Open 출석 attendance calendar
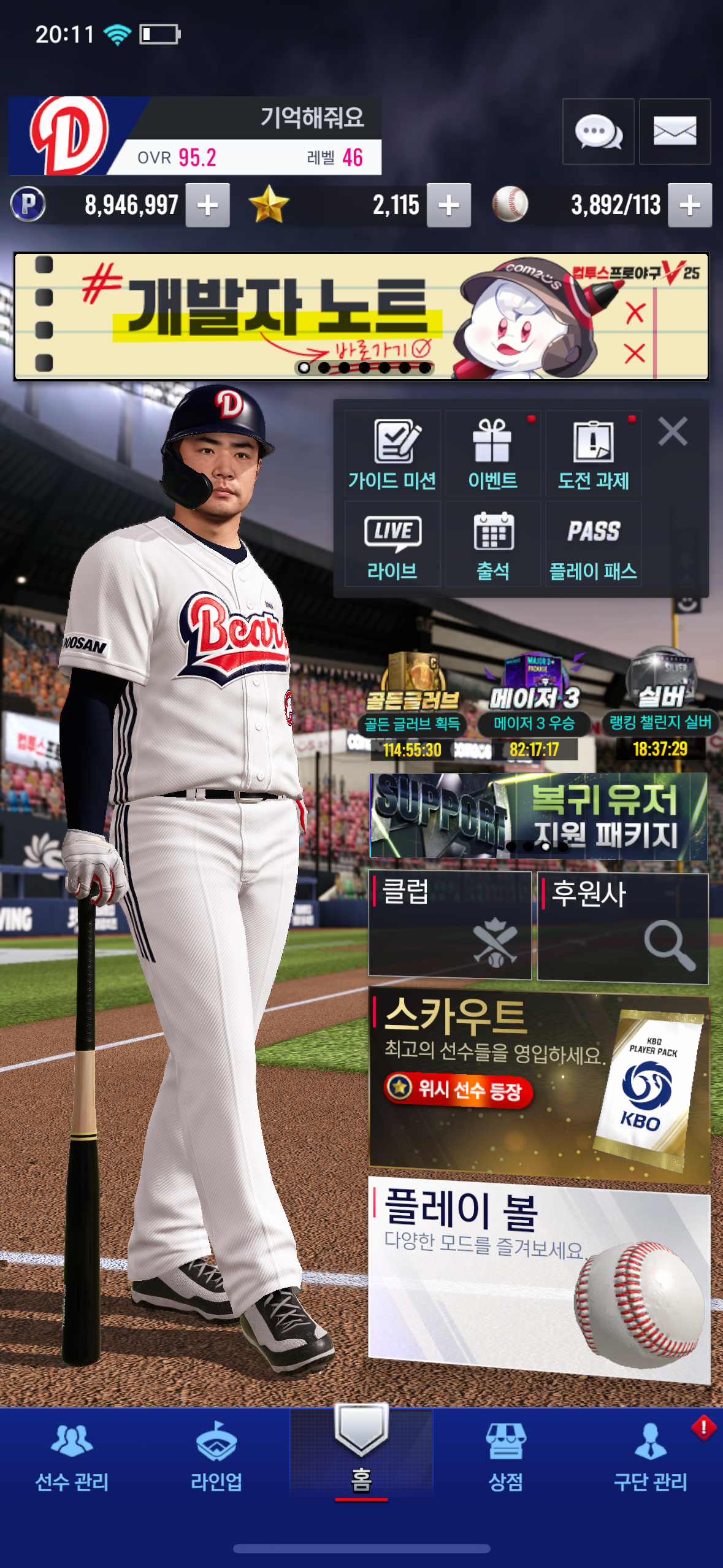The image size is (723, 1568). click(x=493, y=544)
